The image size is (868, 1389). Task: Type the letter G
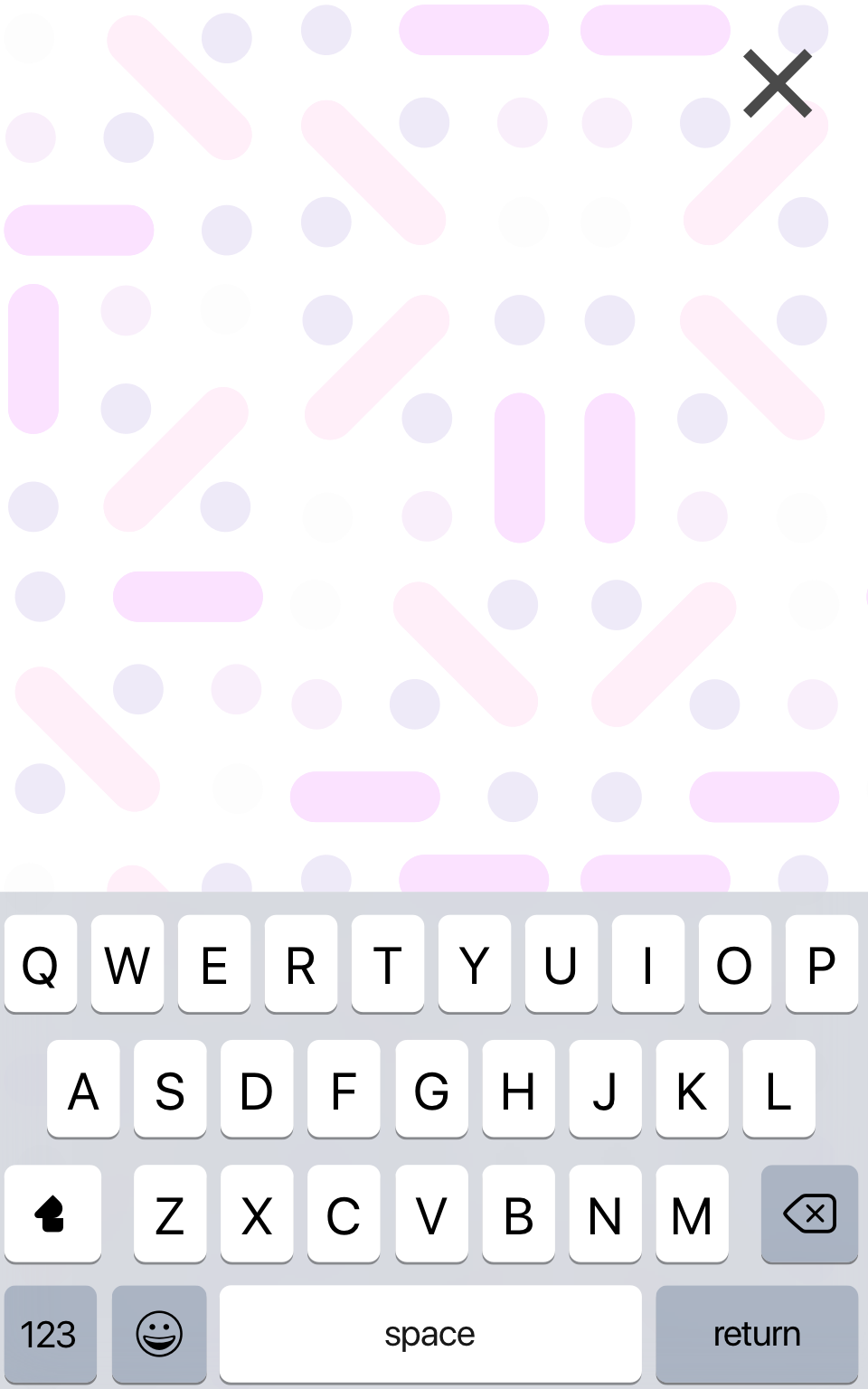click(x=431, y=1089)
